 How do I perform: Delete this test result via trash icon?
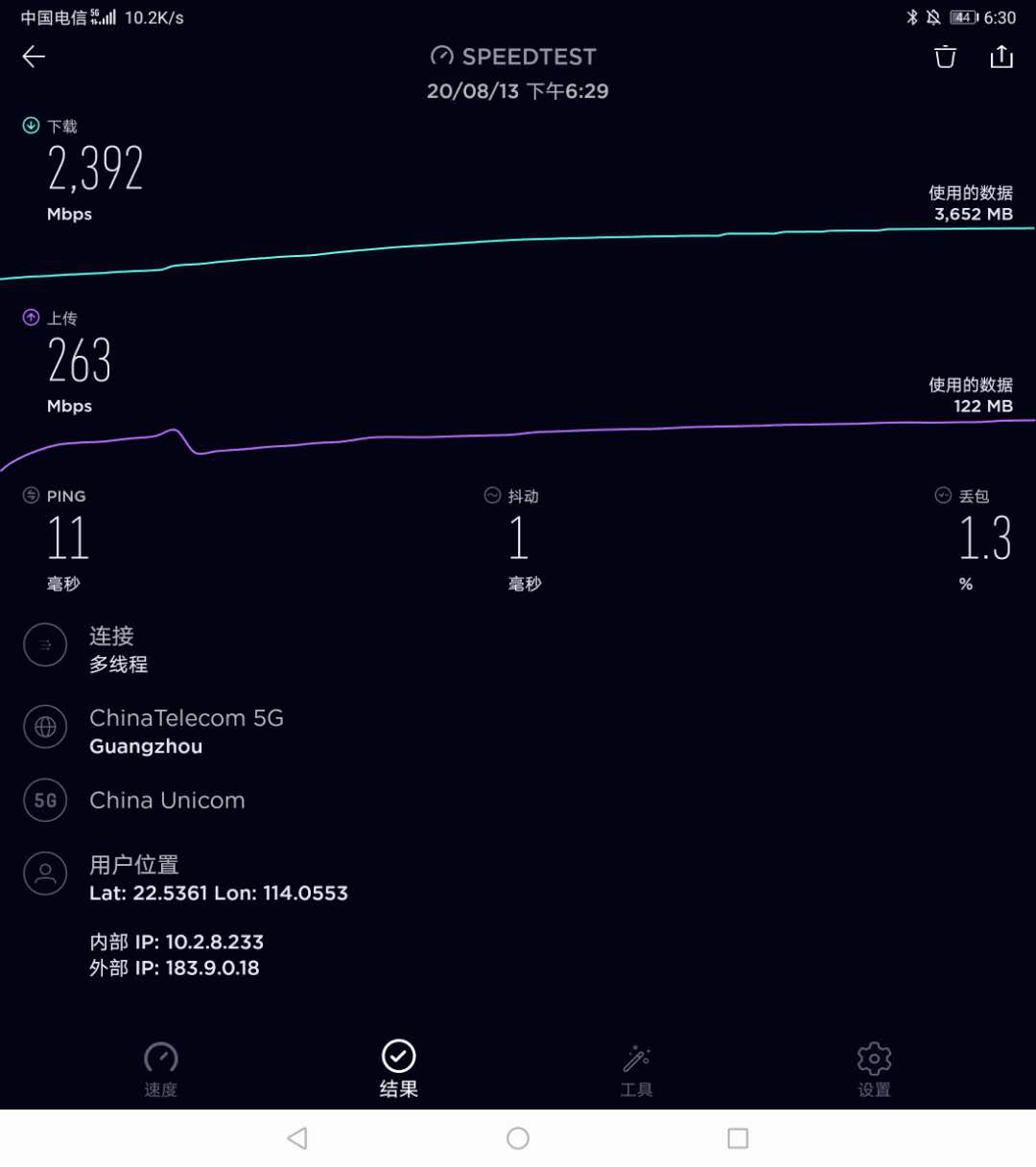click(945, 58)
